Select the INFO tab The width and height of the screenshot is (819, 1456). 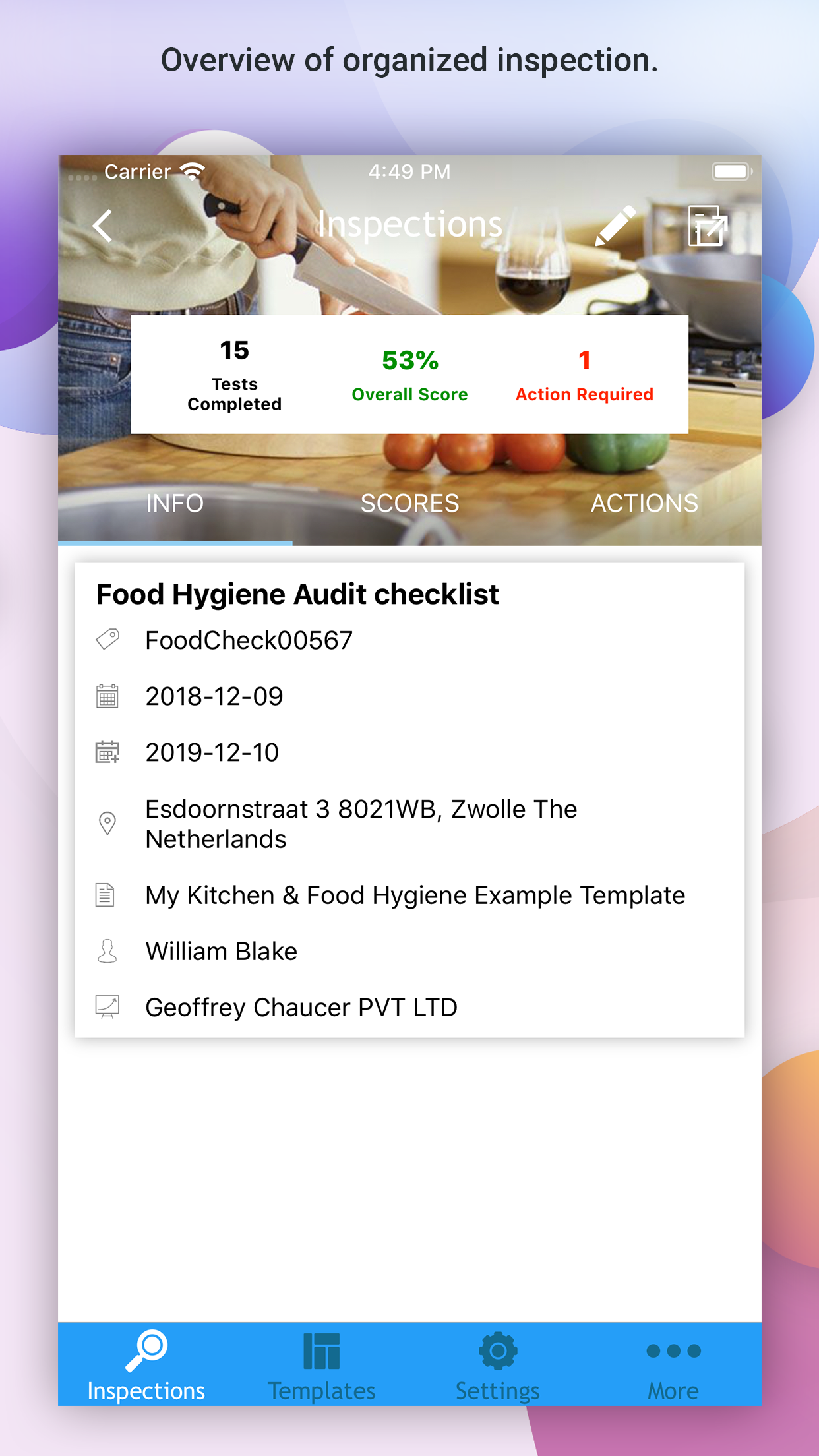click(175, 502)
